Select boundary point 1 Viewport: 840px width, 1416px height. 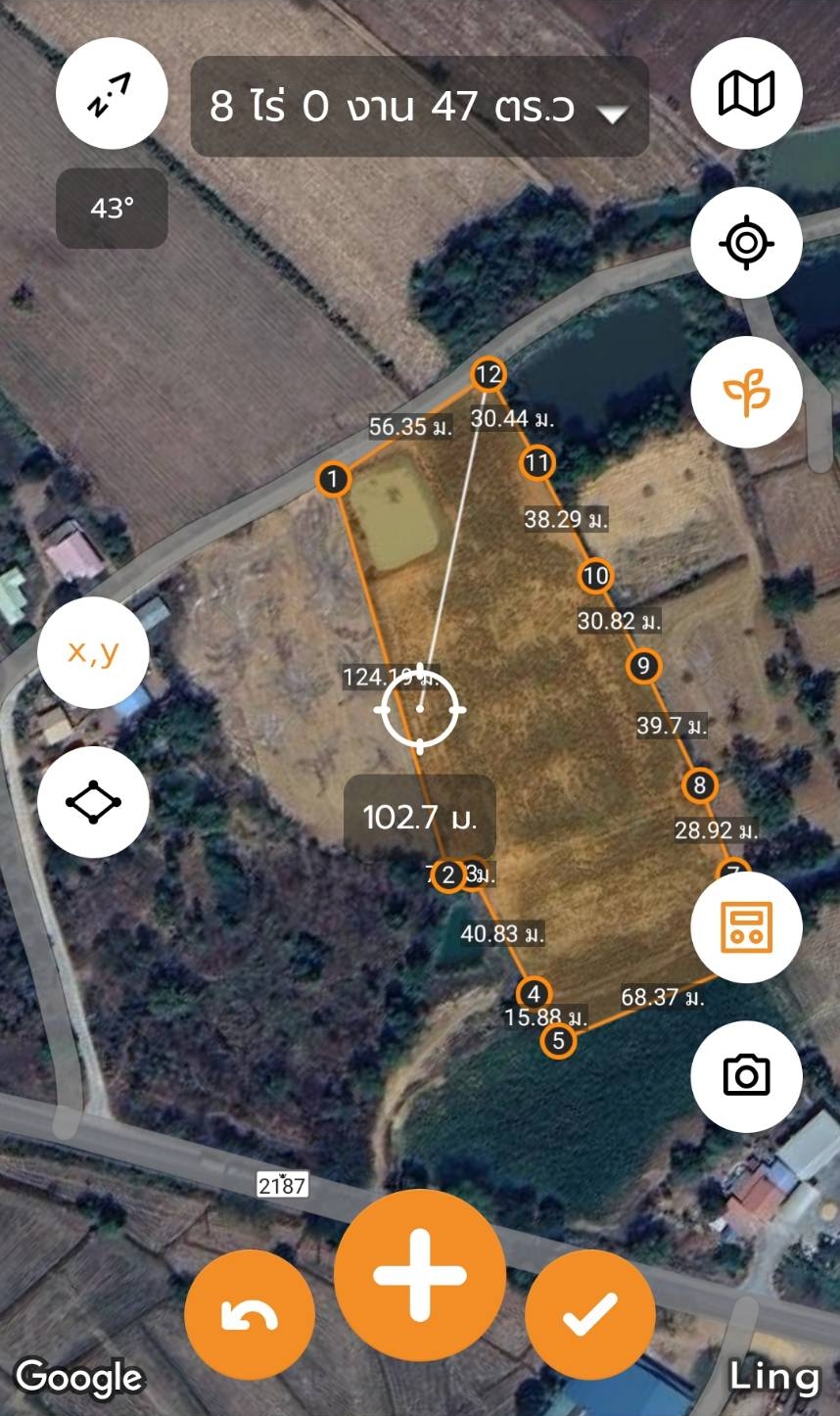pyautogui.click(x=334, y=479)
